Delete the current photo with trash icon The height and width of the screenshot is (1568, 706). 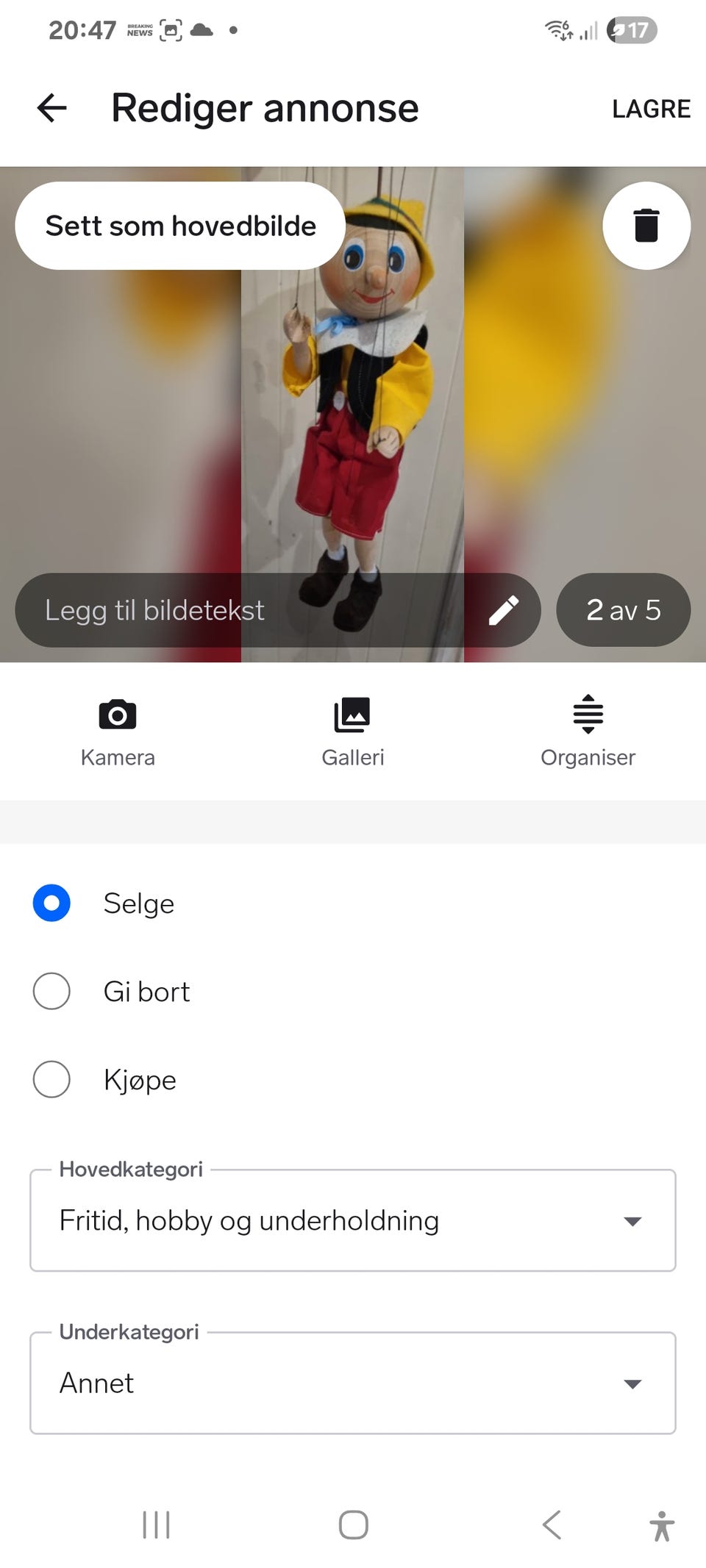pos(646,226)
